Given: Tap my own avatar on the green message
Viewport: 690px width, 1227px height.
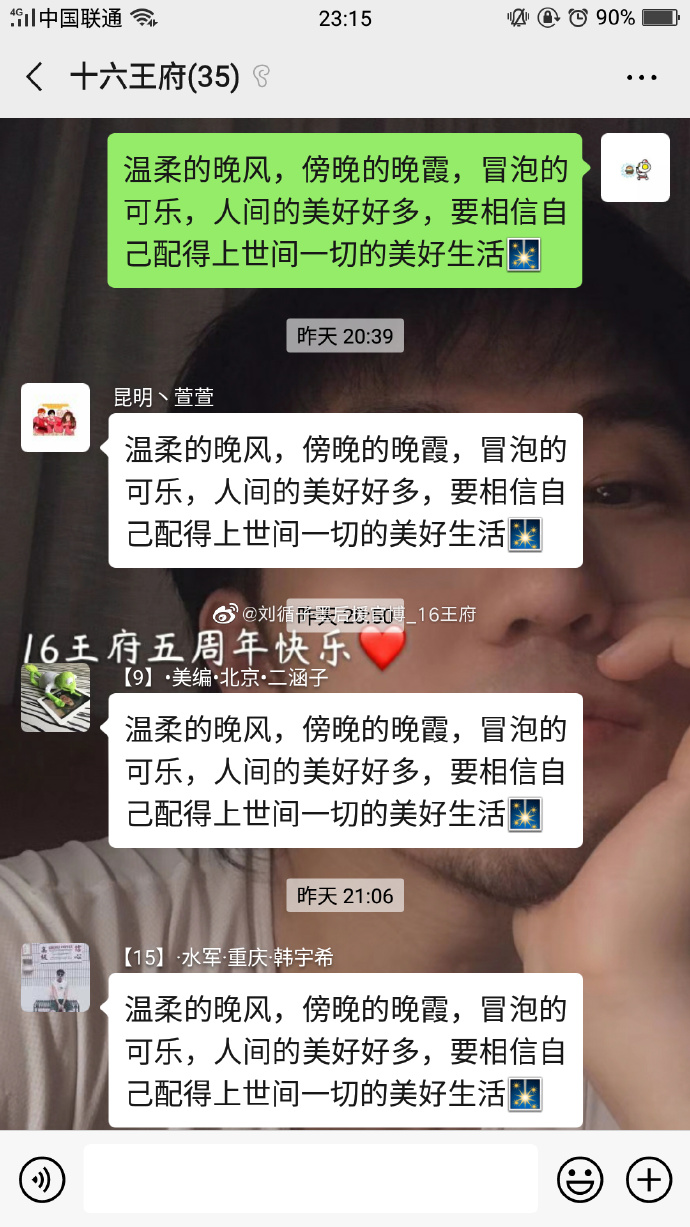Looking at the screenshot, I should point(635,168).
